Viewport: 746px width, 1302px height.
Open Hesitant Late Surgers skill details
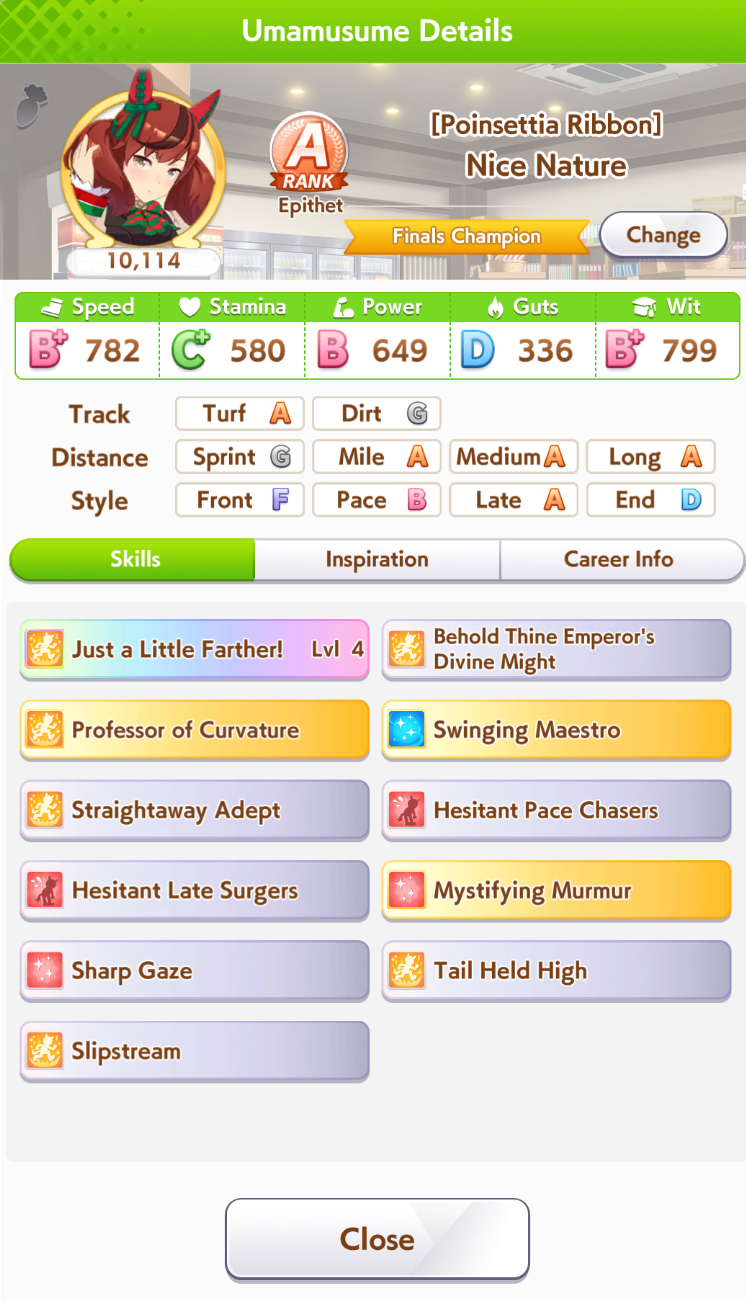(195, 891)
